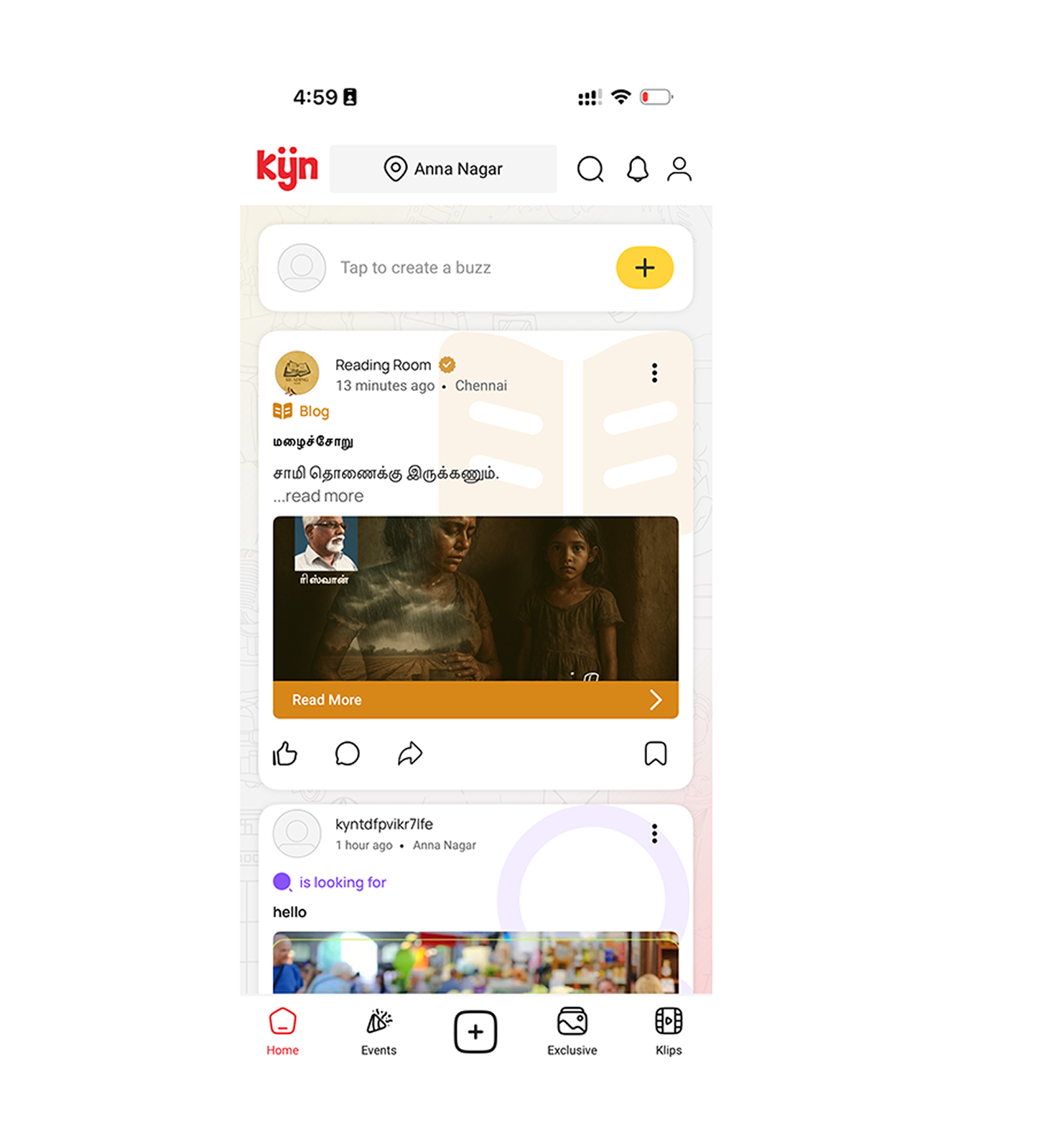Open the profile icon in the top bar
The width and height of the screenshot is (1050, 1148).
(679, 170)
